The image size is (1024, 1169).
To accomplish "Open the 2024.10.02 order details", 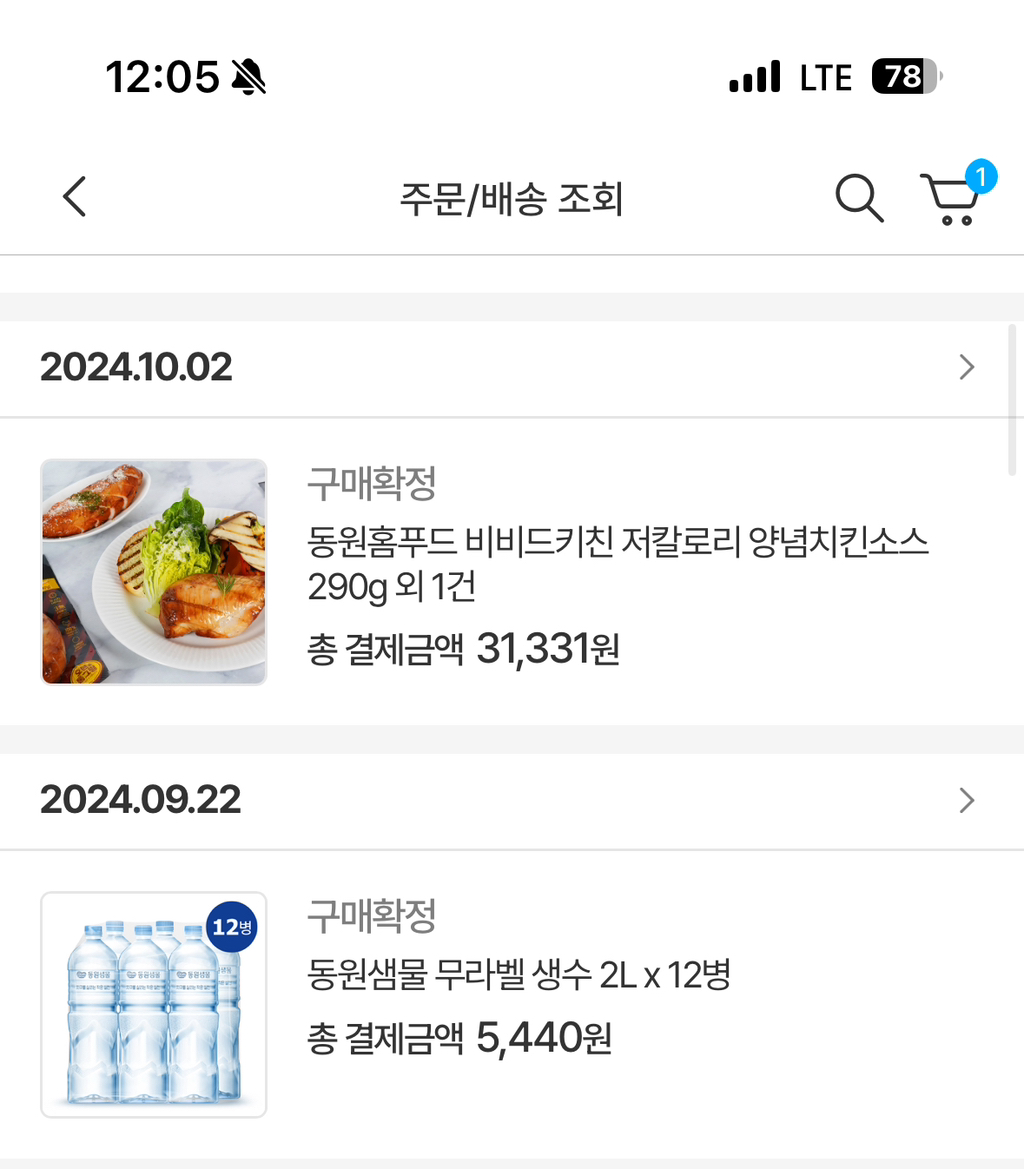I will [x=512, y=368].
